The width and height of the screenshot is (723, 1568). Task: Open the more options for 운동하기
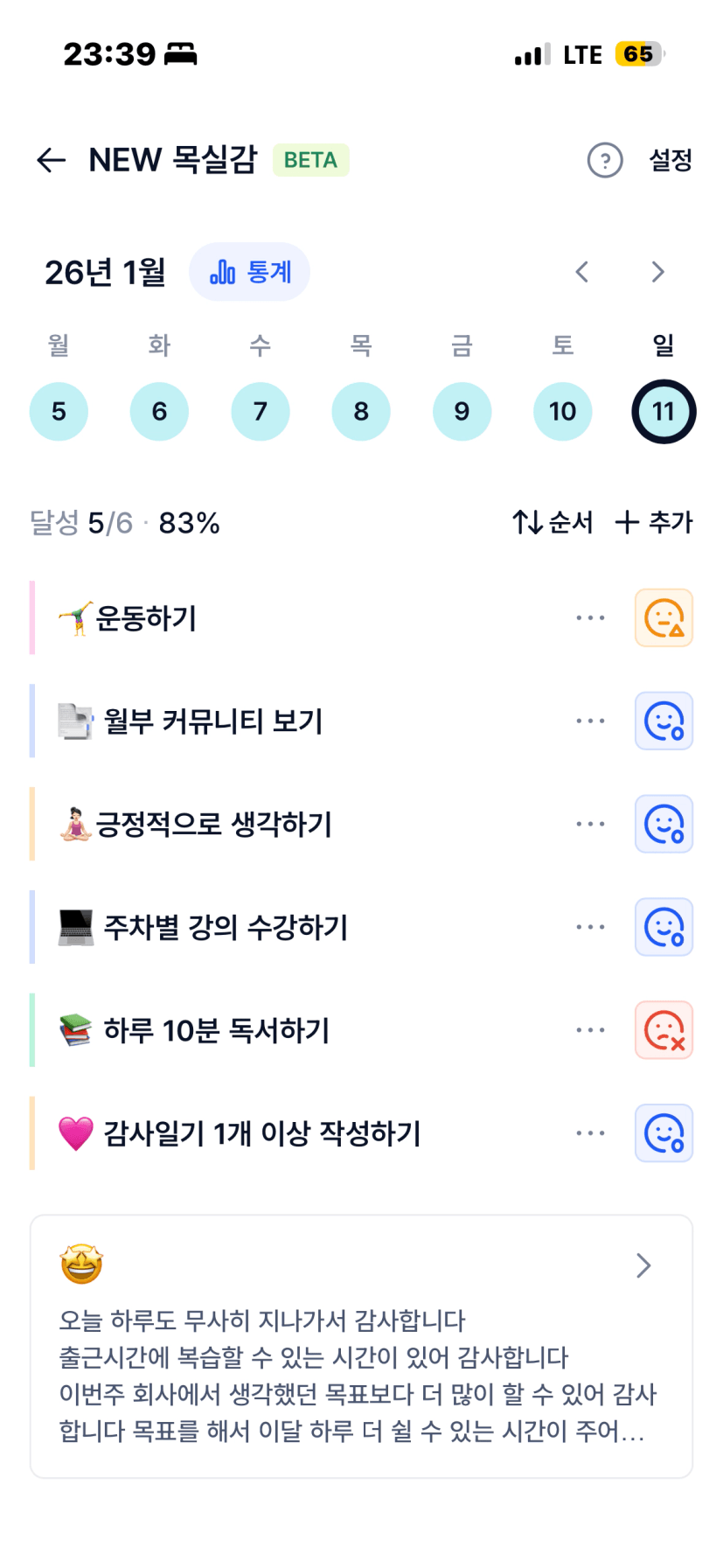tap(590, 618)
